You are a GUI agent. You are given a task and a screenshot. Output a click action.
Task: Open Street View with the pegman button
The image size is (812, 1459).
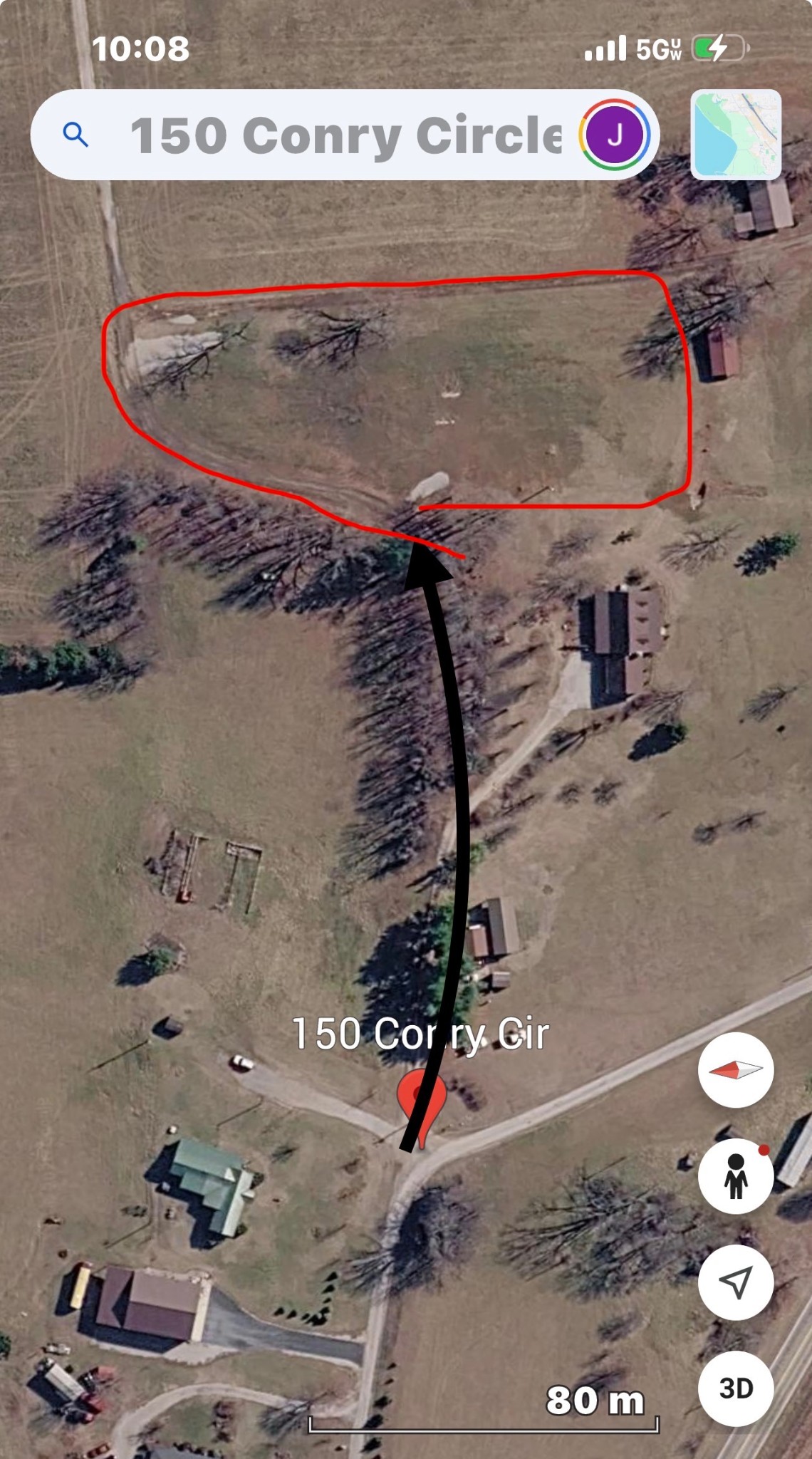pyautogui.click(x=736, y=1175)
